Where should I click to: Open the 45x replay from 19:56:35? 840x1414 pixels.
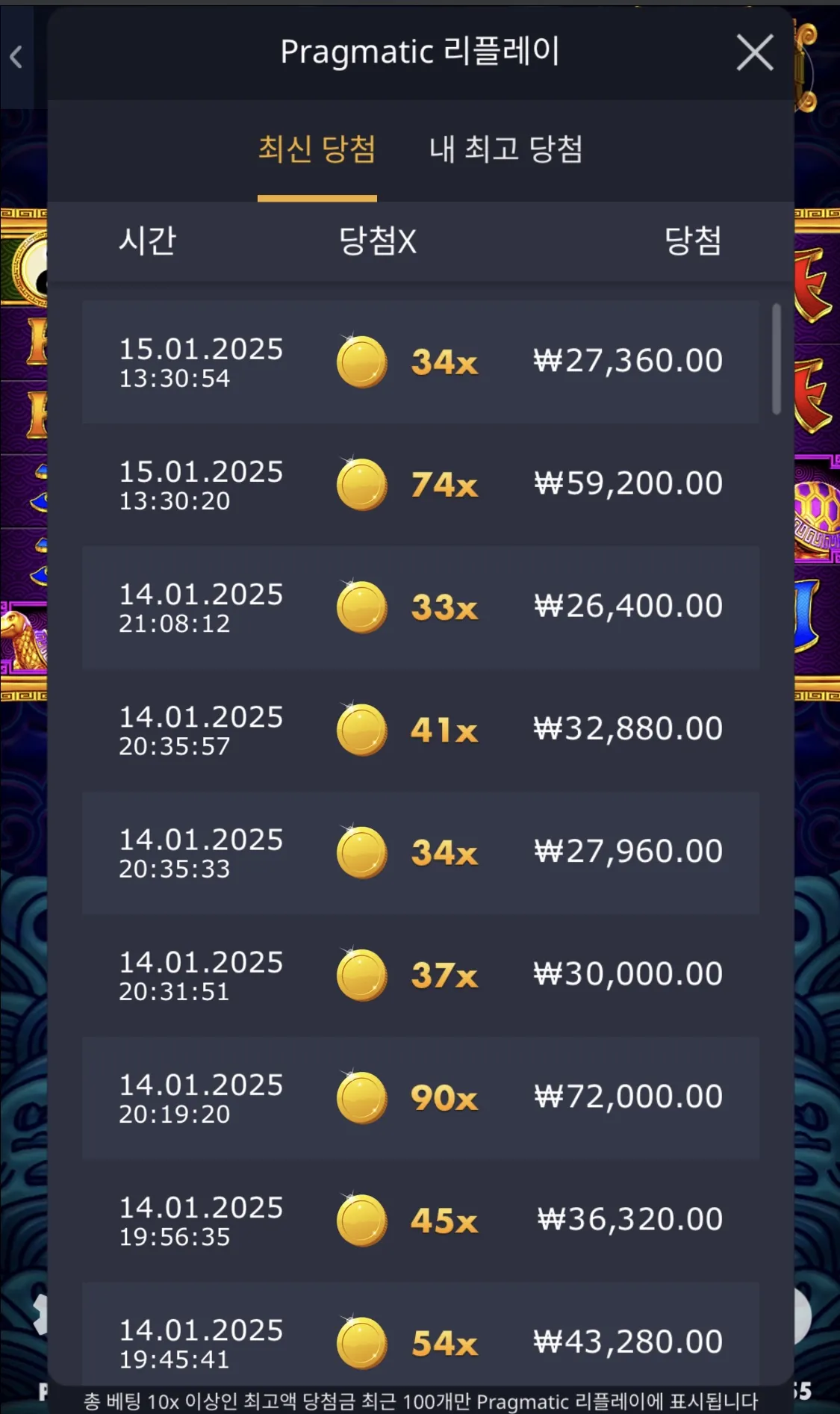click(x=420, y=1220)
